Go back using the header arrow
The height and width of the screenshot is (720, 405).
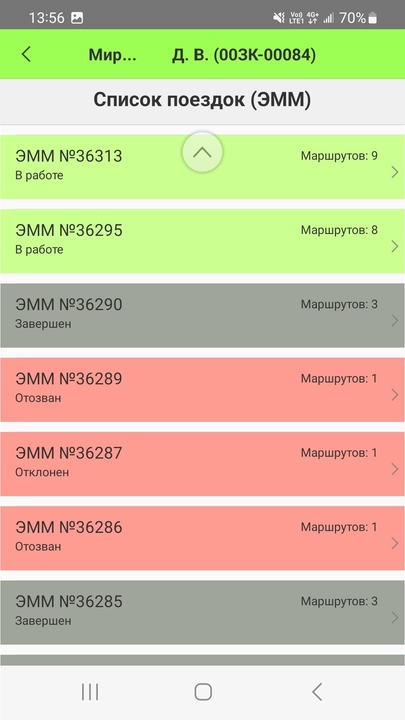pyautogui.click(x=26, y=54)
